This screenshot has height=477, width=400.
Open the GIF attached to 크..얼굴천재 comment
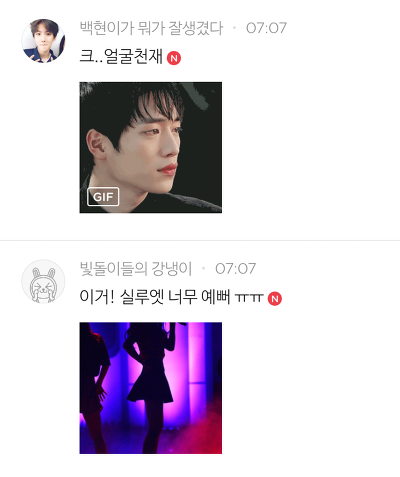point(151,147)
